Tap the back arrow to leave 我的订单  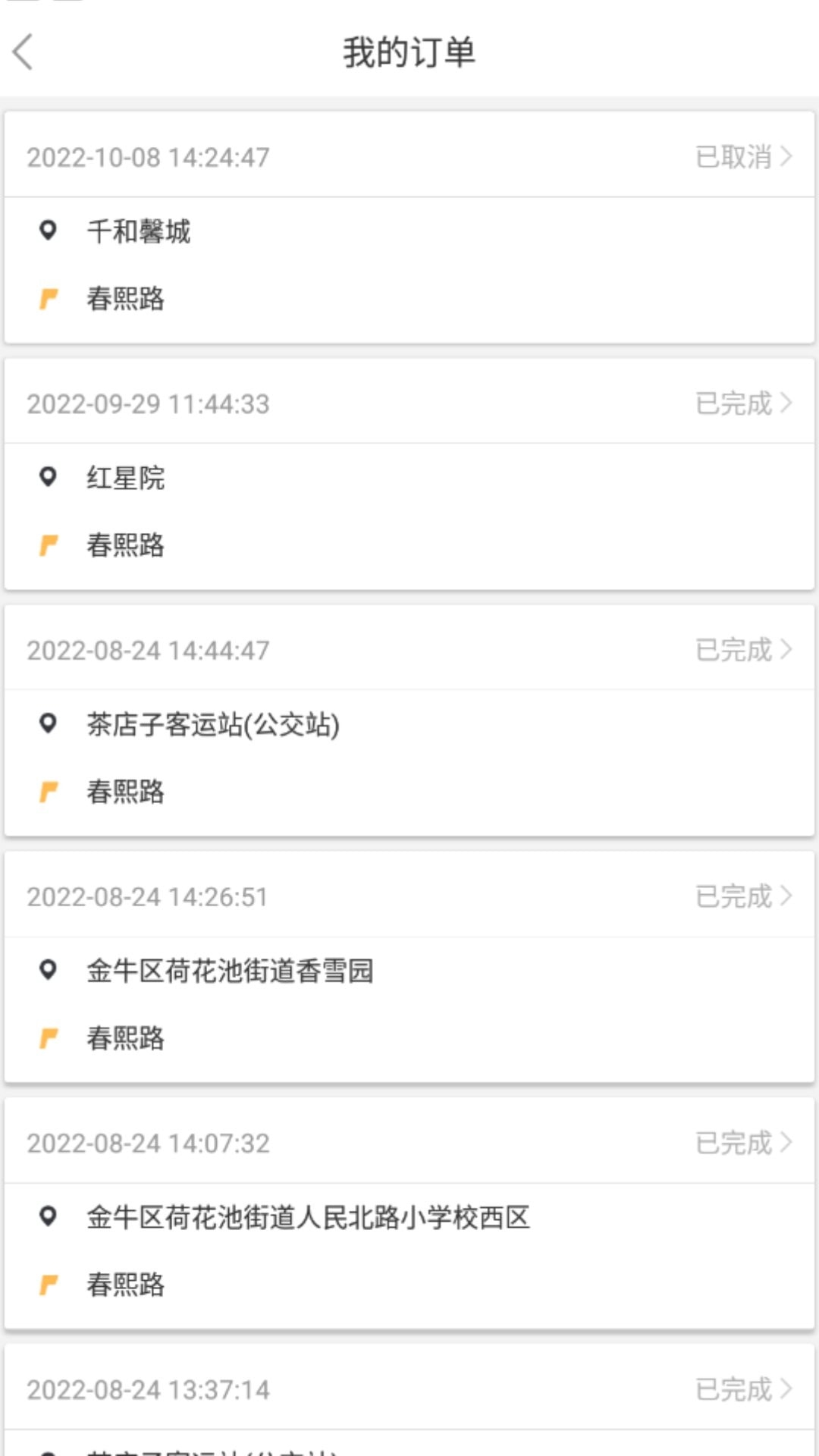(23, 53)
